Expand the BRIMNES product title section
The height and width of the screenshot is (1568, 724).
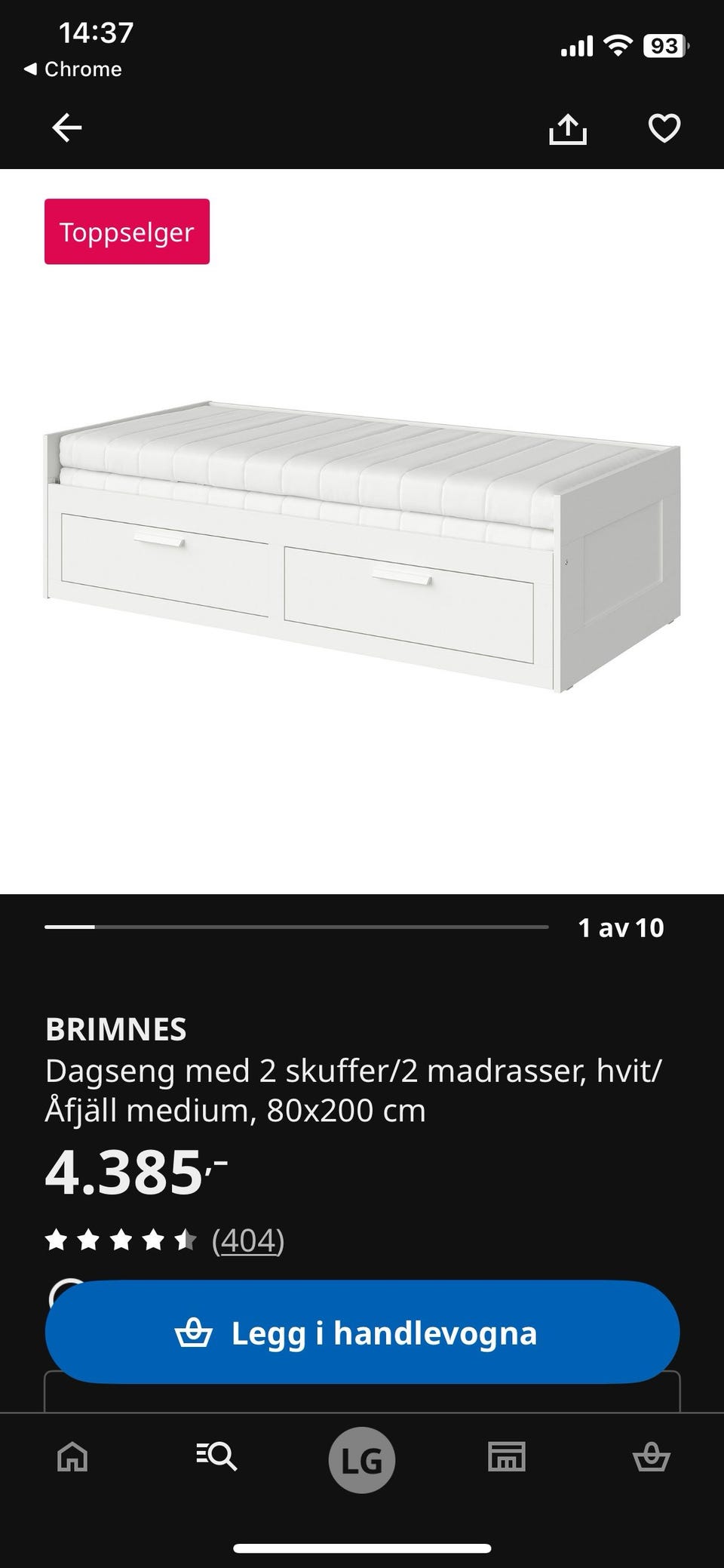coord(117,1028)
